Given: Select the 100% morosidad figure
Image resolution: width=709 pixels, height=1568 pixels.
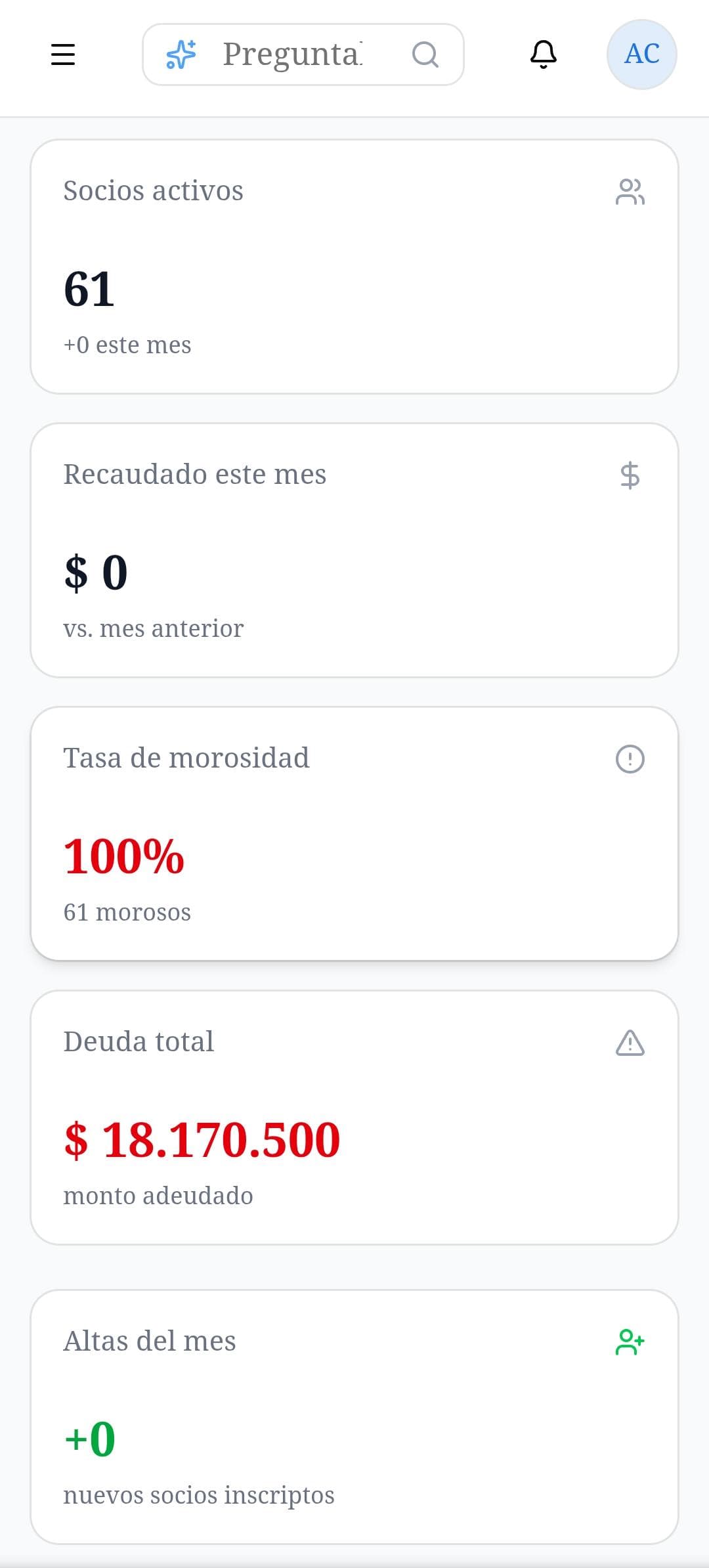Looking at the screenshot, I should [x=123, y=854].
